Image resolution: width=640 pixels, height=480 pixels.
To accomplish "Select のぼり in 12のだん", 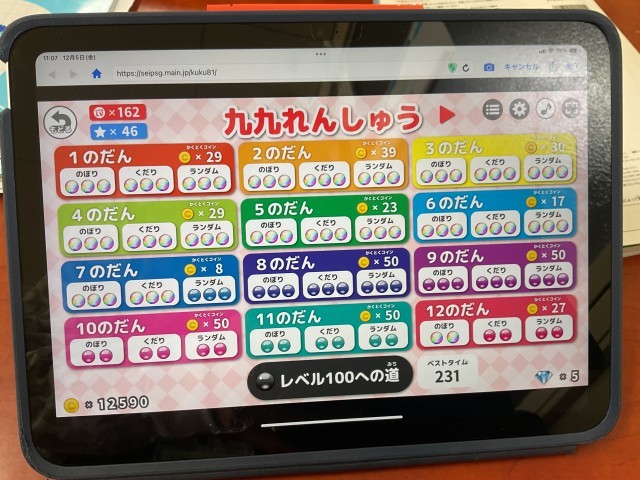I will [x=444, y=332].
